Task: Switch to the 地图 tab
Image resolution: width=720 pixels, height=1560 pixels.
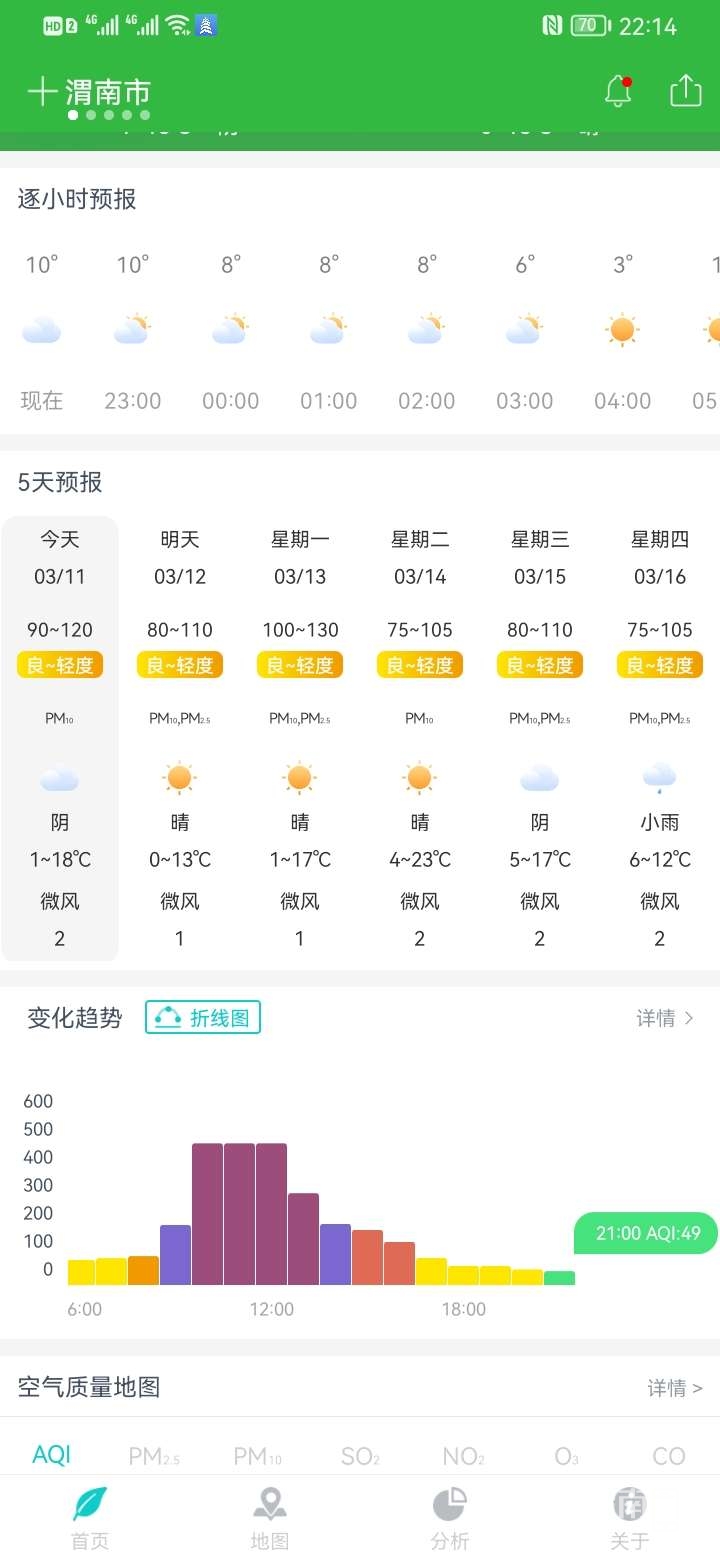Action: click(269, 1518)
